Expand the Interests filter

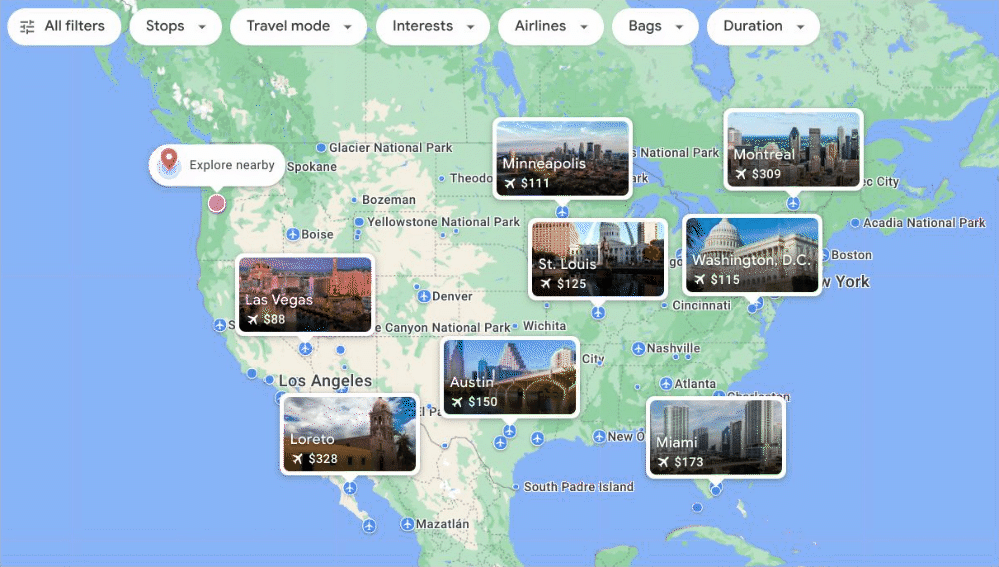pos(432,26)
